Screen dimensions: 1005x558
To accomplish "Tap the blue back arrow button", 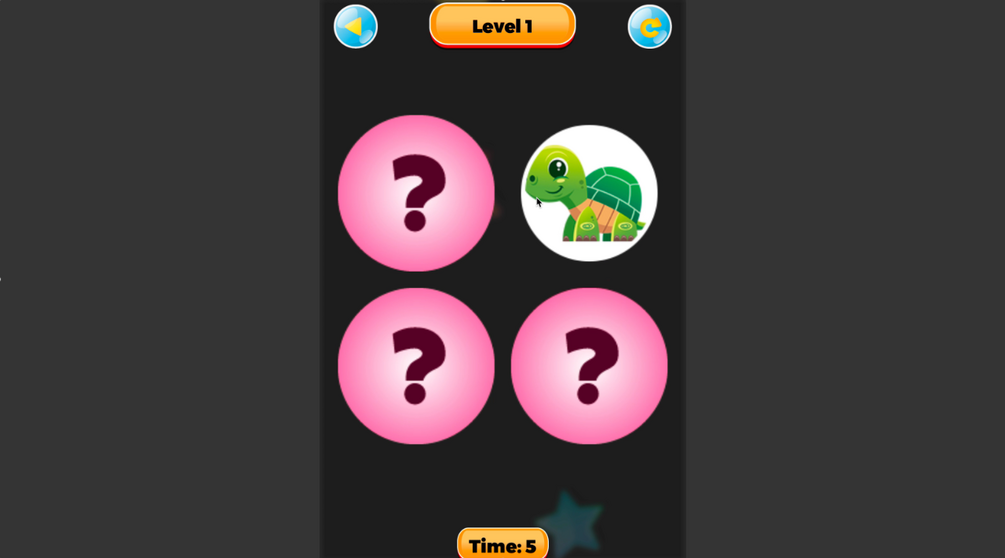I will pyautogui.click(x=355, y=27).
